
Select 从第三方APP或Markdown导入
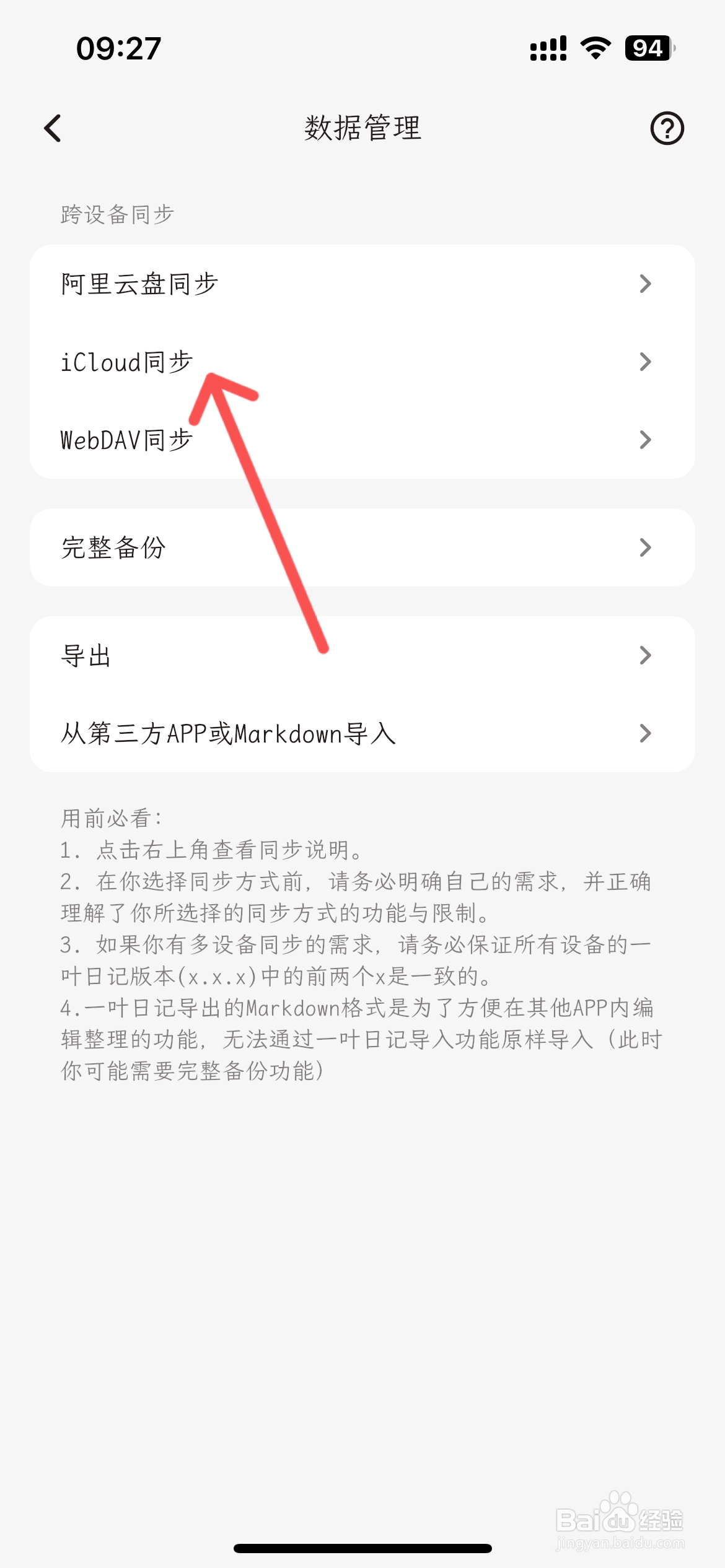362,734
